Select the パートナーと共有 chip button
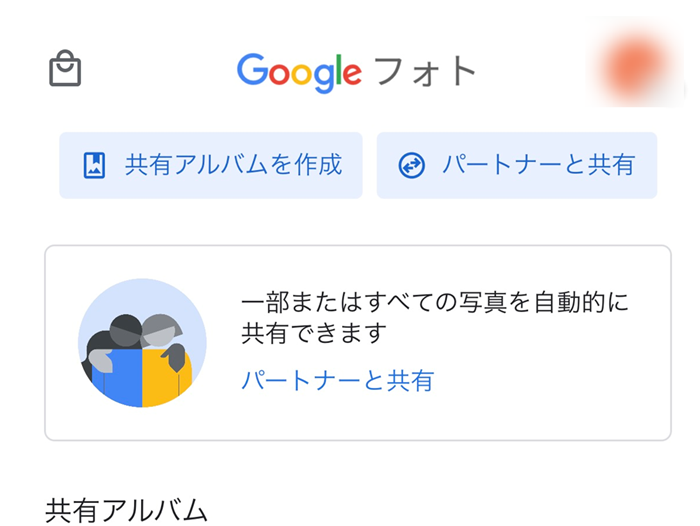Screen dimensions: 700x526 (516, 165)
